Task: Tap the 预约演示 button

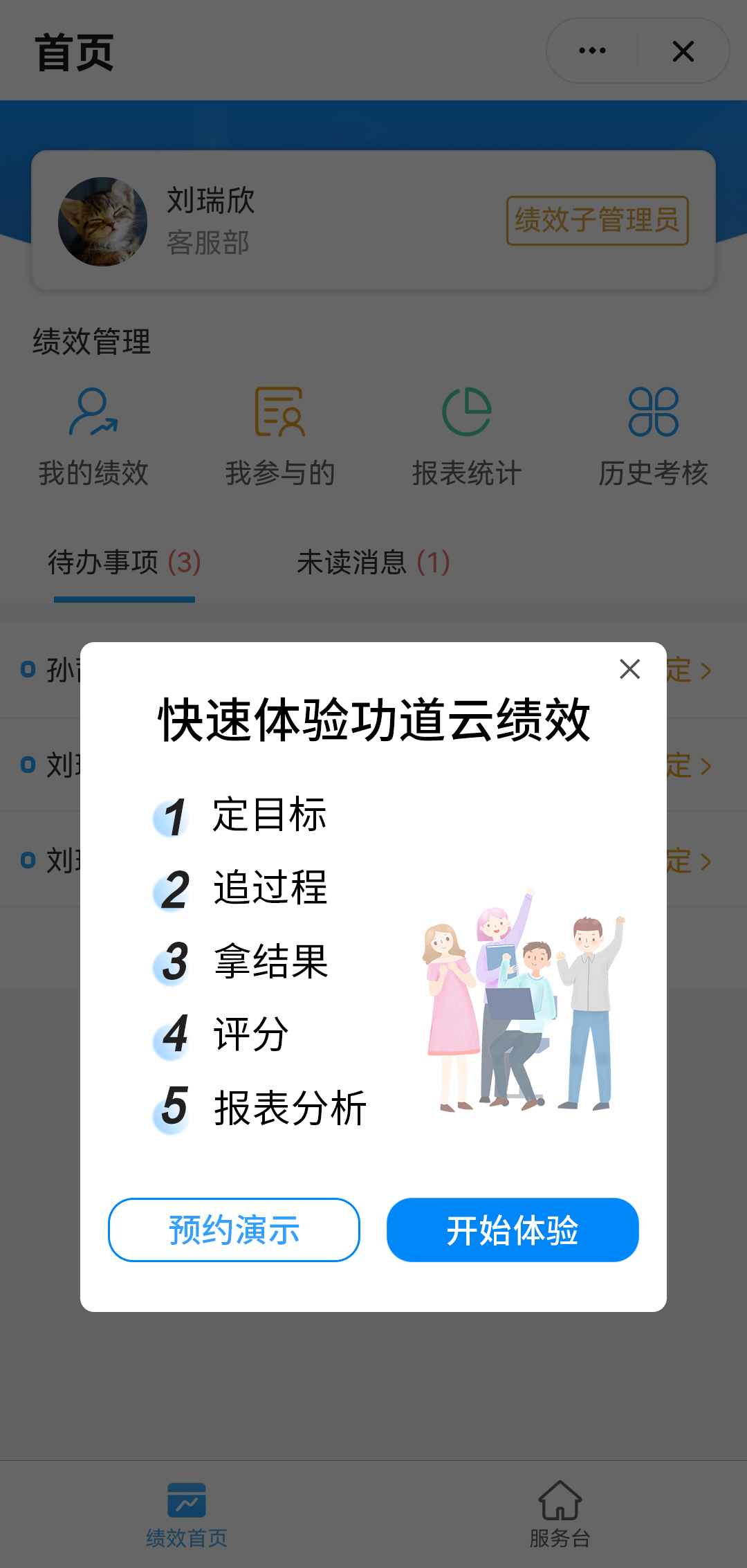Action: click(234, 1230)
